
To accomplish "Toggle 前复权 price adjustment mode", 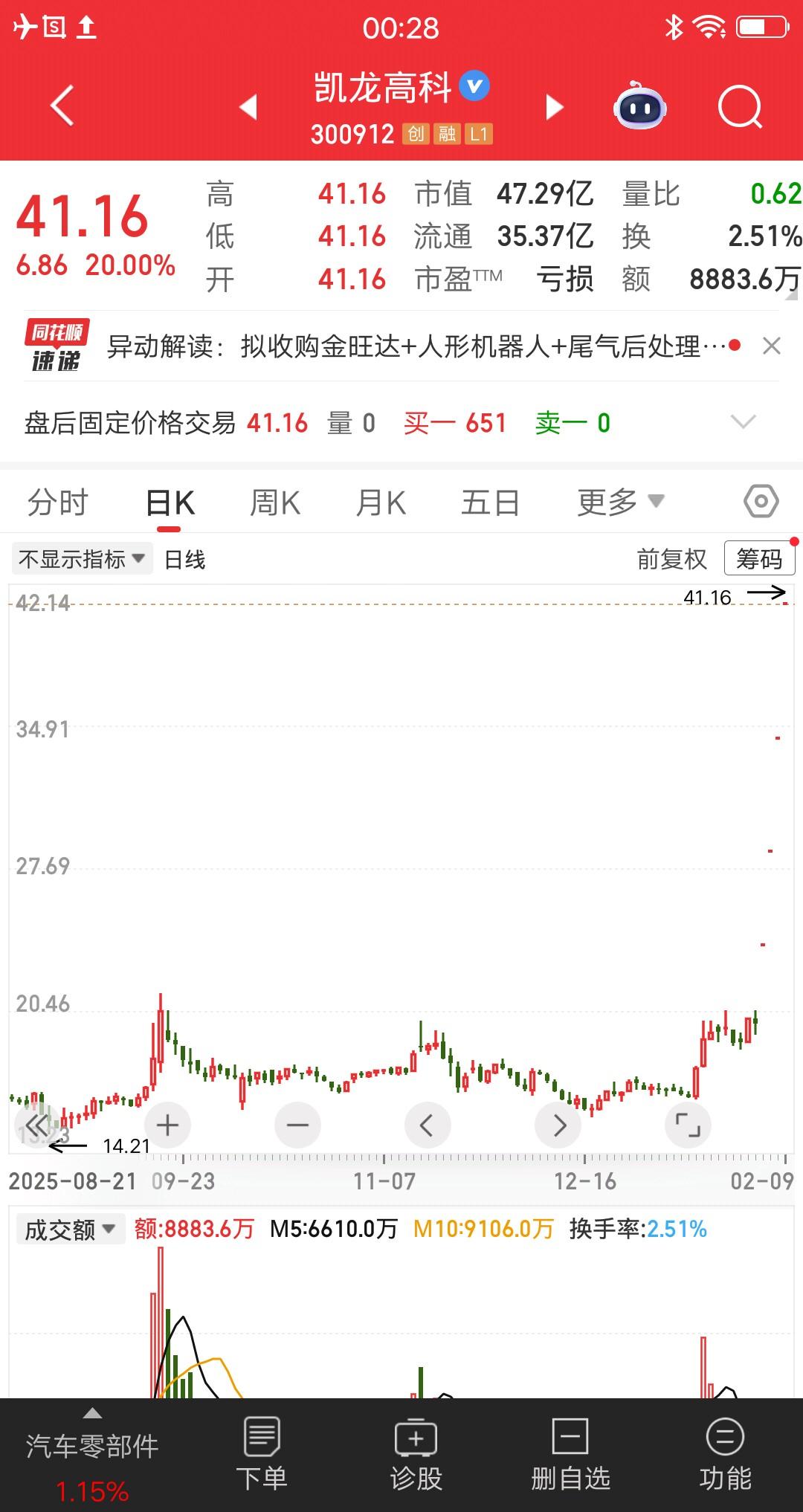I will coord(671,559).
